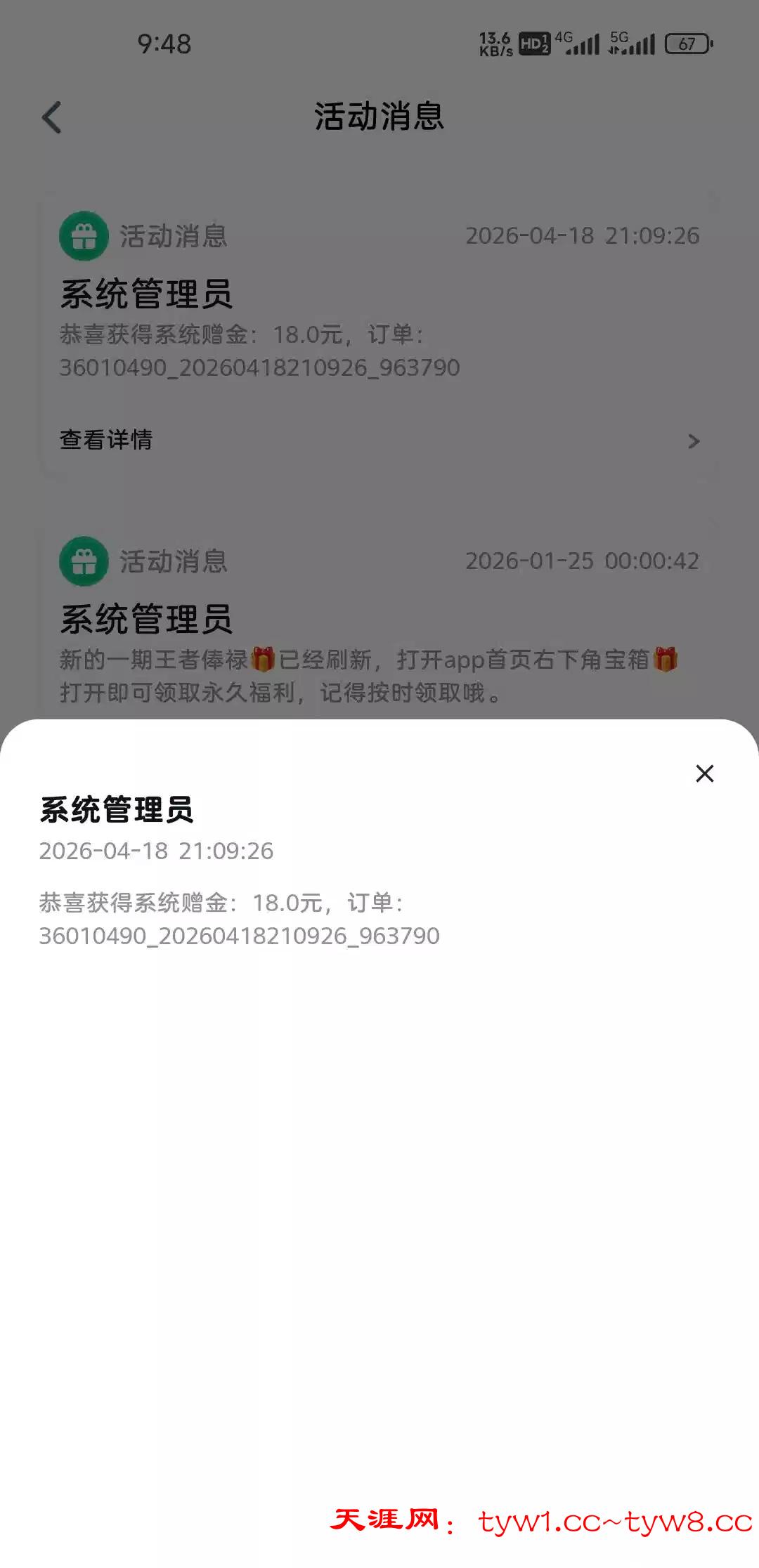Screen dimensions: 759x1568
Task: Open the 王者俸禄 activity message card
Action: (x=379, y=632)
